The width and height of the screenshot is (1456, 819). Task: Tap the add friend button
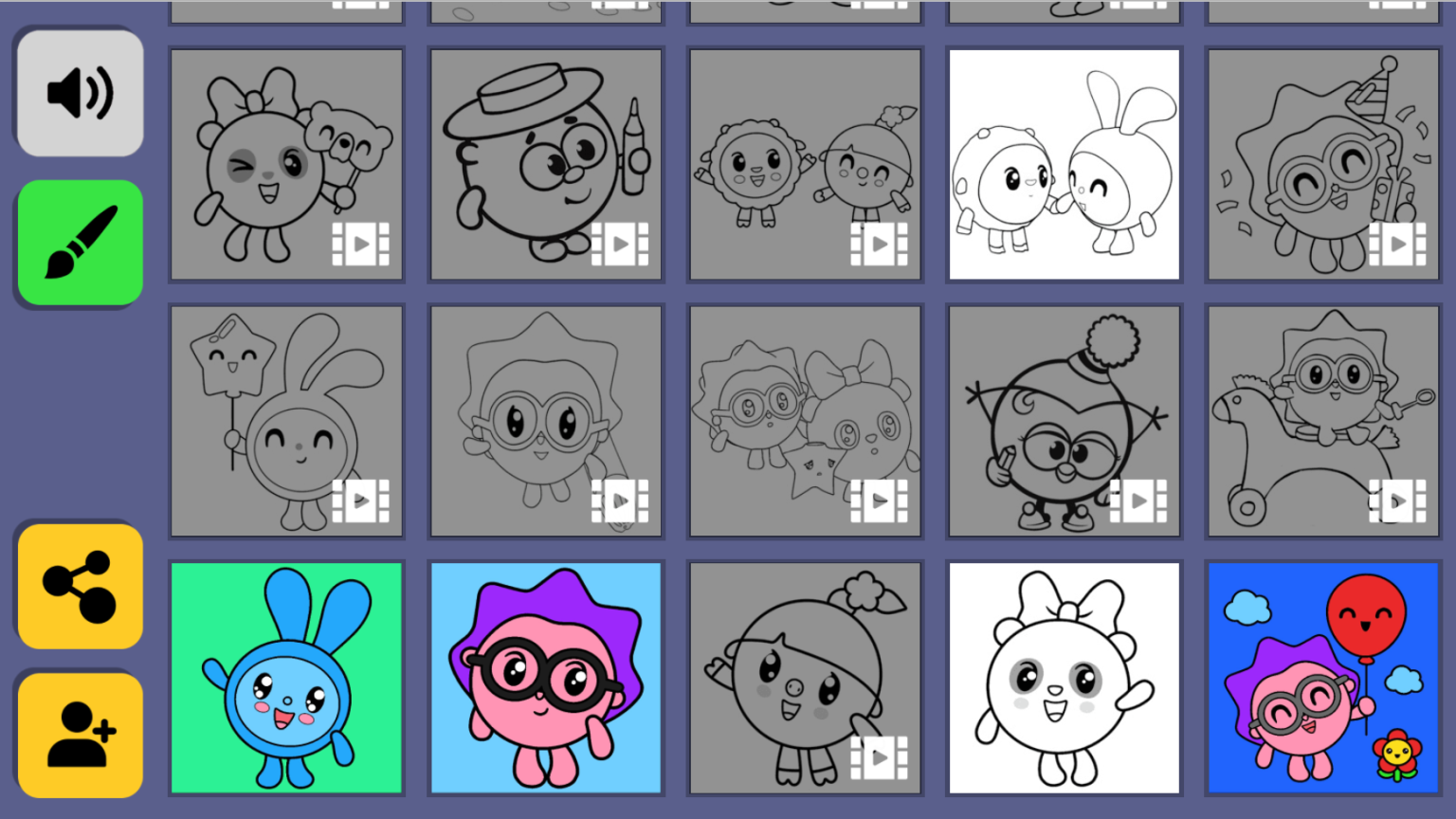[81, 735]
